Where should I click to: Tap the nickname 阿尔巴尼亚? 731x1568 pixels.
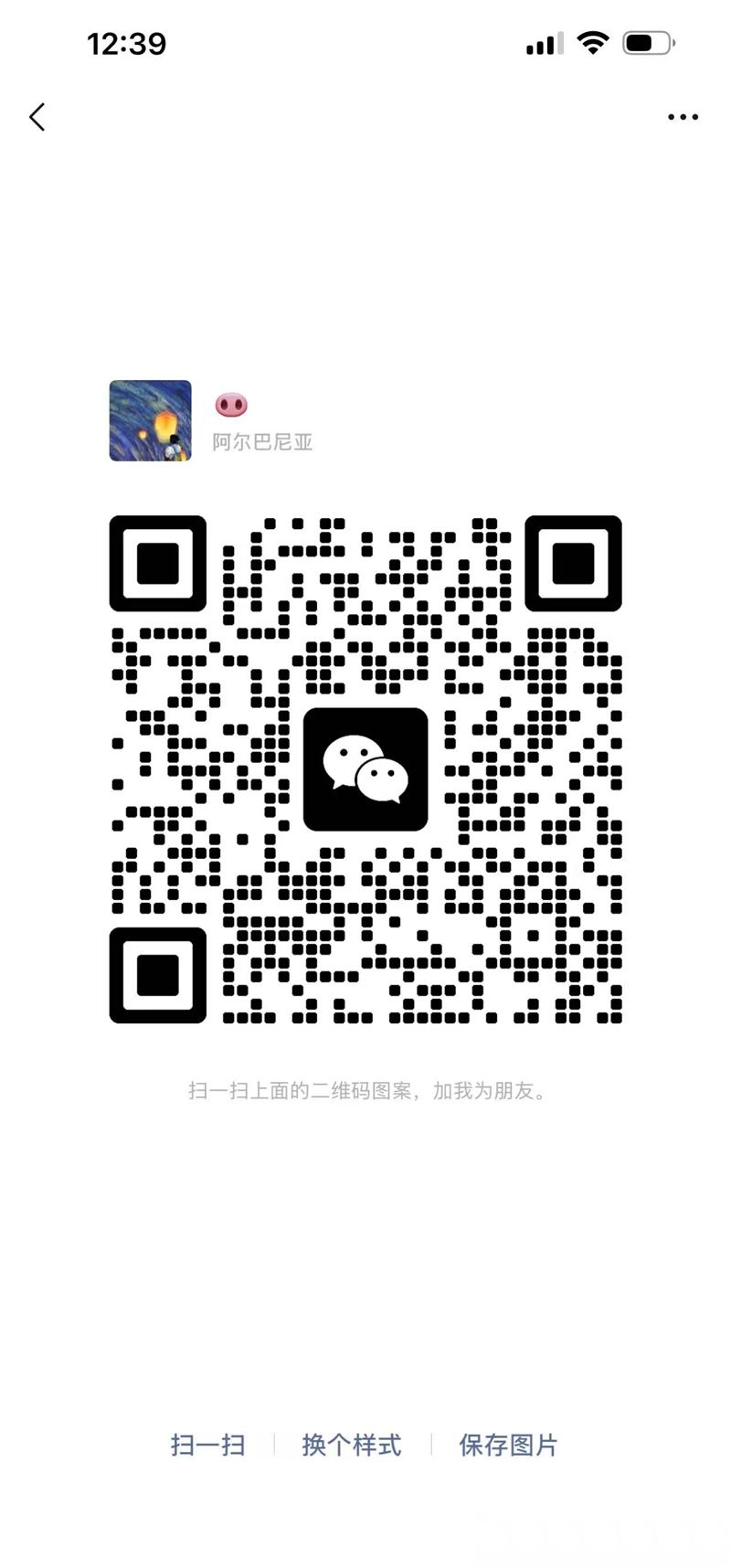tap(260, 443)
